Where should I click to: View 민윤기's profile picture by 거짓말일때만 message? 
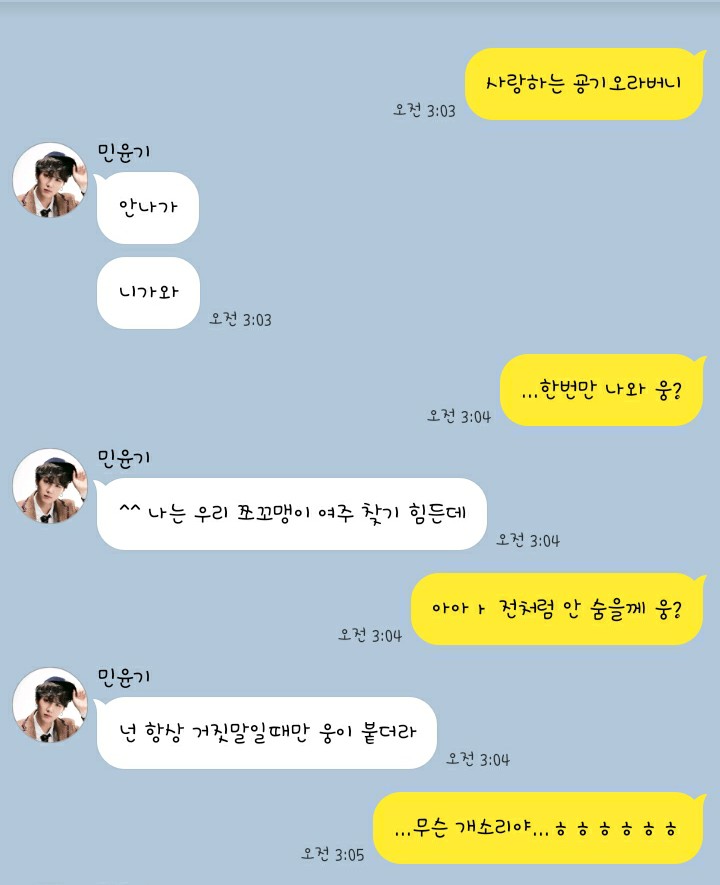click(x=50, y=705)
